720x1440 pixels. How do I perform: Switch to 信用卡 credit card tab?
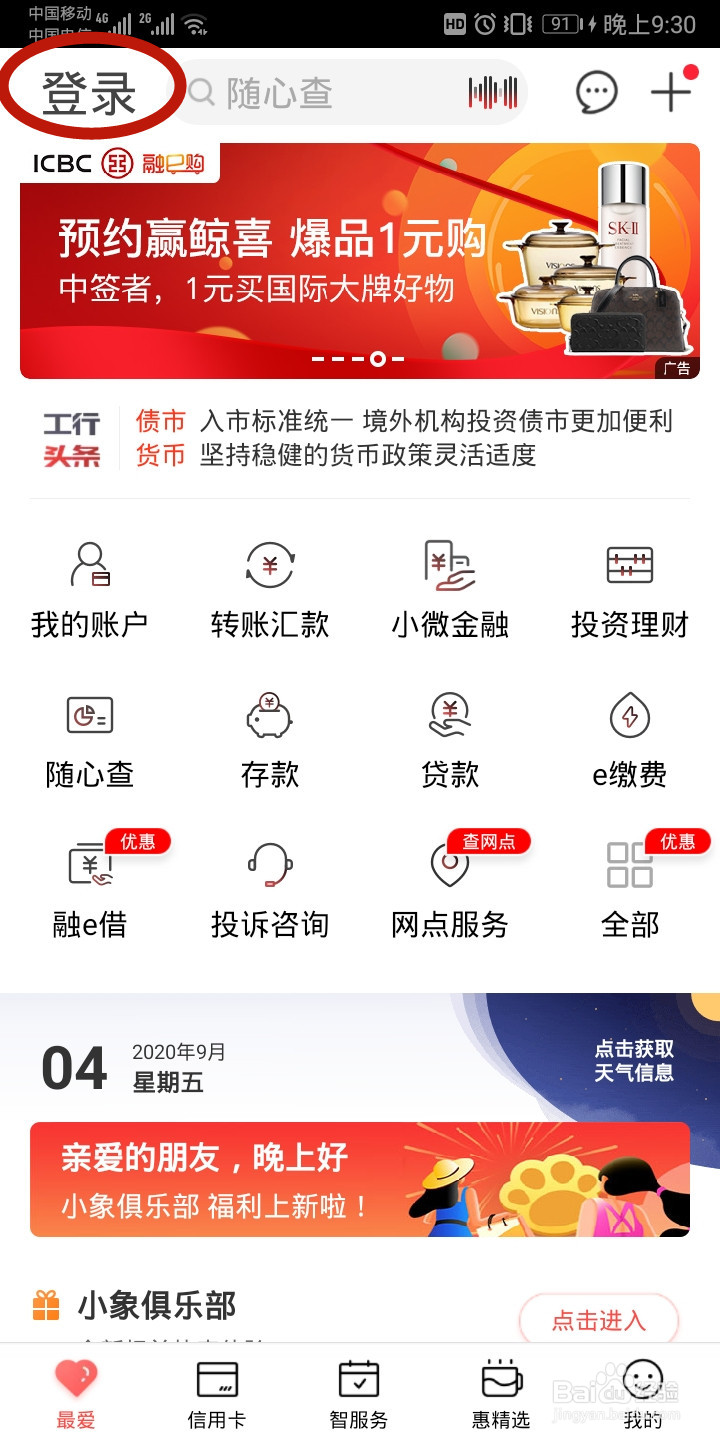click(216, 1390)
